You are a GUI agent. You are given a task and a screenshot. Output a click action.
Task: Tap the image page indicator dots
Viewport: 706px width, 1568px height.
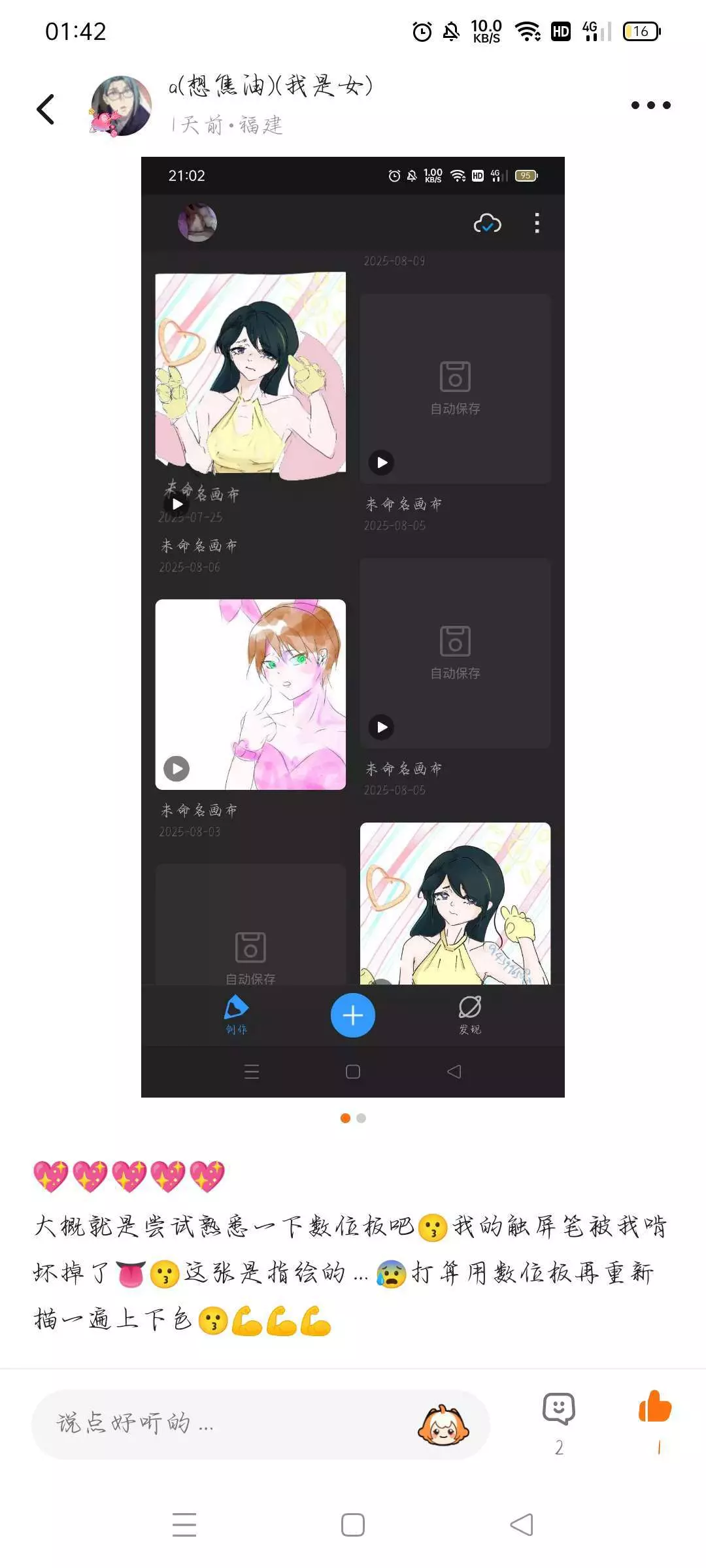[x=353, y=1118]
